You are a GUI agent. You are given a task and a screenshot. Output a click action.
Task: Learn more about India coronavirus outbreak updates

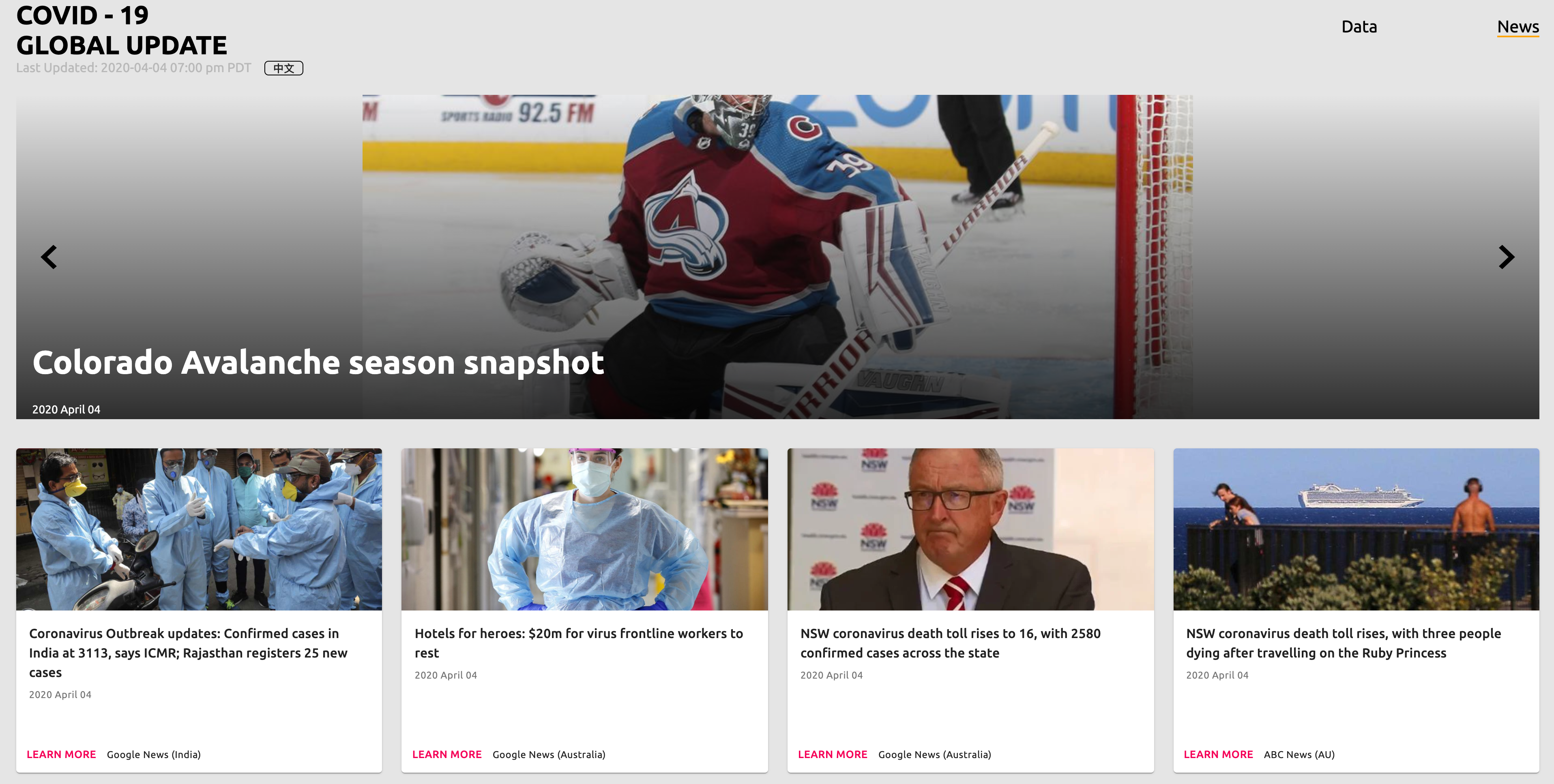tap(61, 754)
